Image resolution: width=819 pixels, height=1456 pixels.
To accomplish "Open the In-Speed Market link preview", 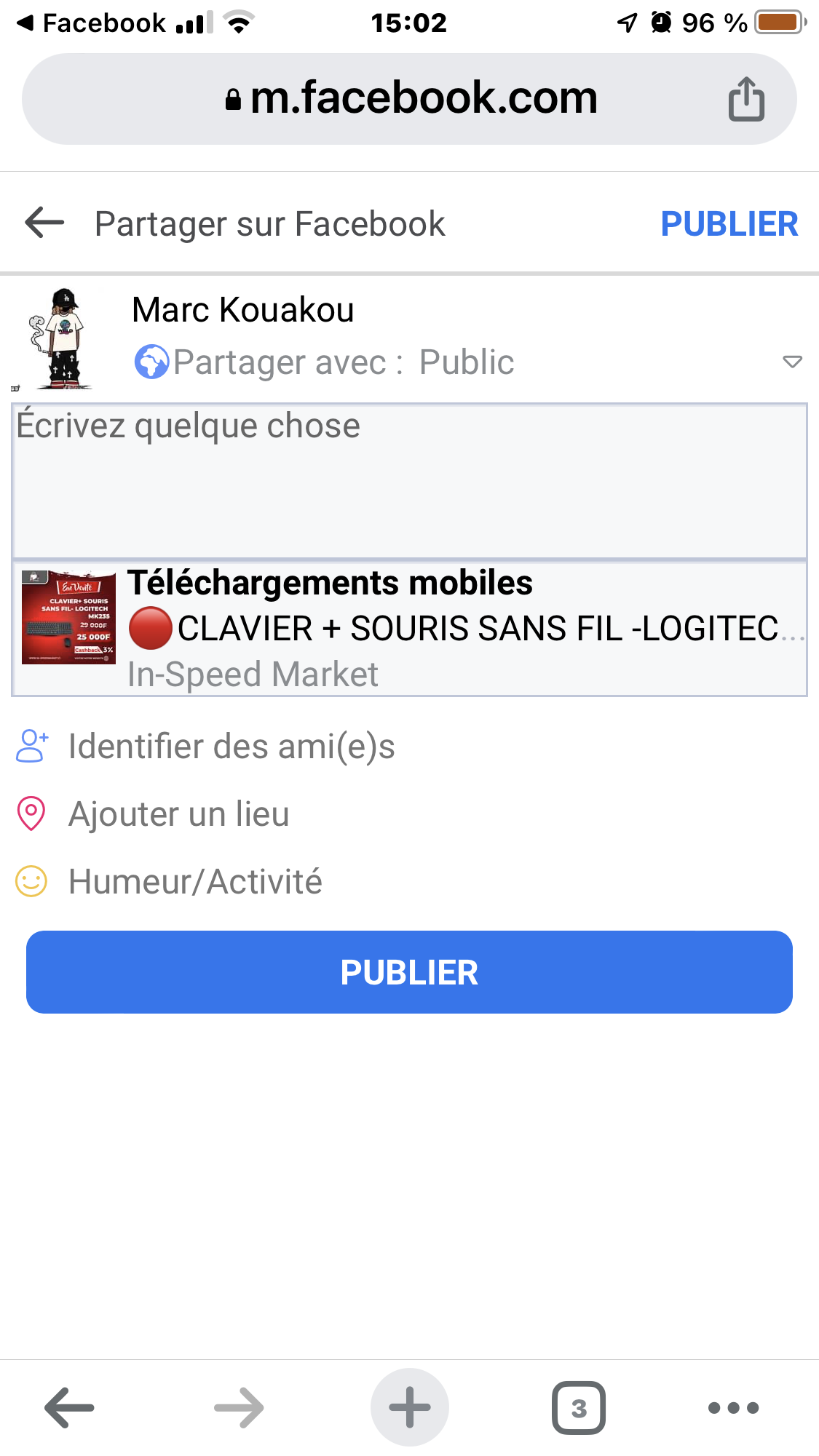I will coord(409,629).
